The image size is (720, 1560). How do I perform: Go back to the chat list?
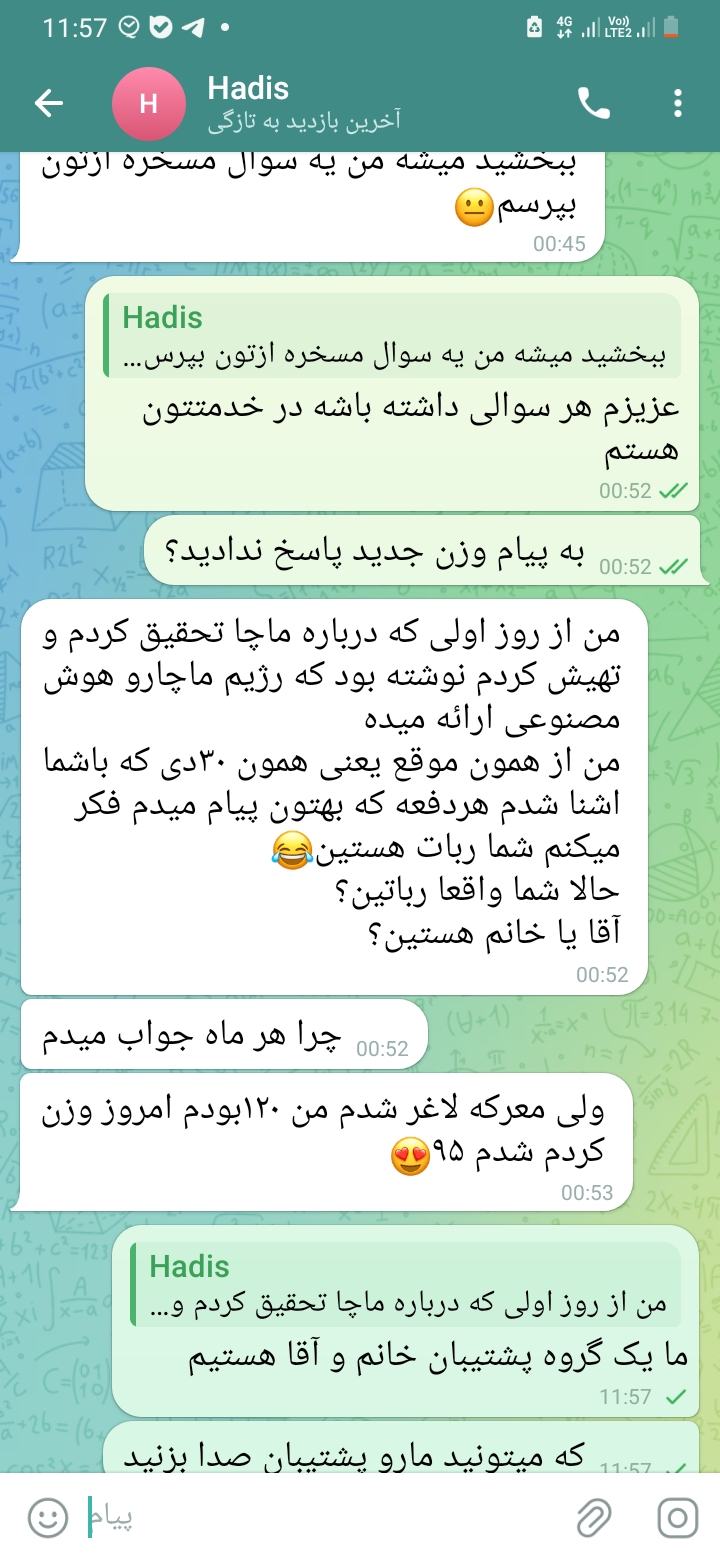[49, 103]
